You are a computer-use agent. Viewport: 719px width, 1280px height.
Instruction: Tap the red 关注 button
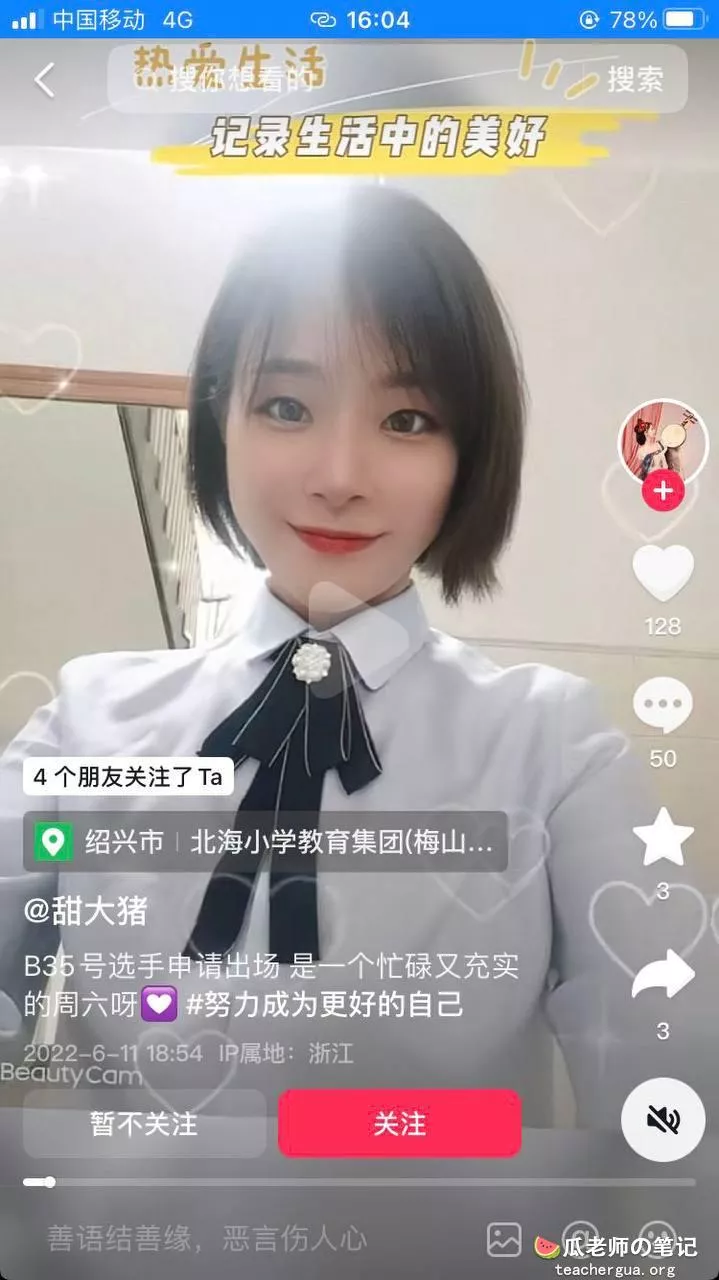point(400,1123)
